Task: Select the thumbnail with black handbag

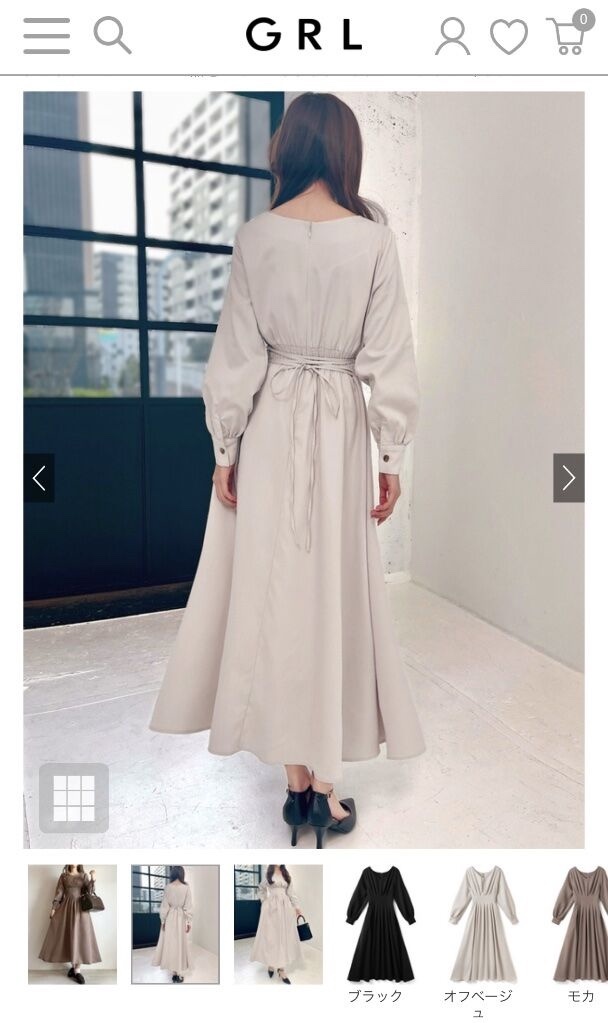Action: 278,924
